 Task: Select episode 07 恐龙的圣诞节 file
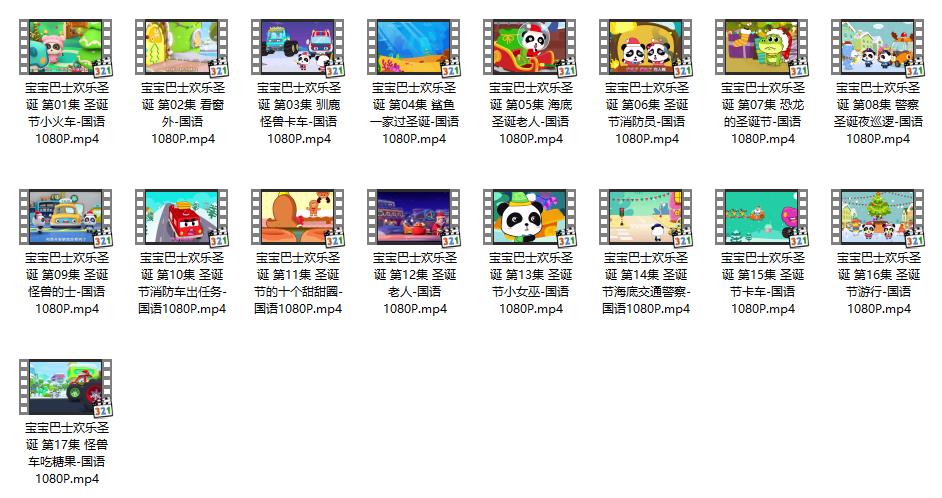pos(761,48)
